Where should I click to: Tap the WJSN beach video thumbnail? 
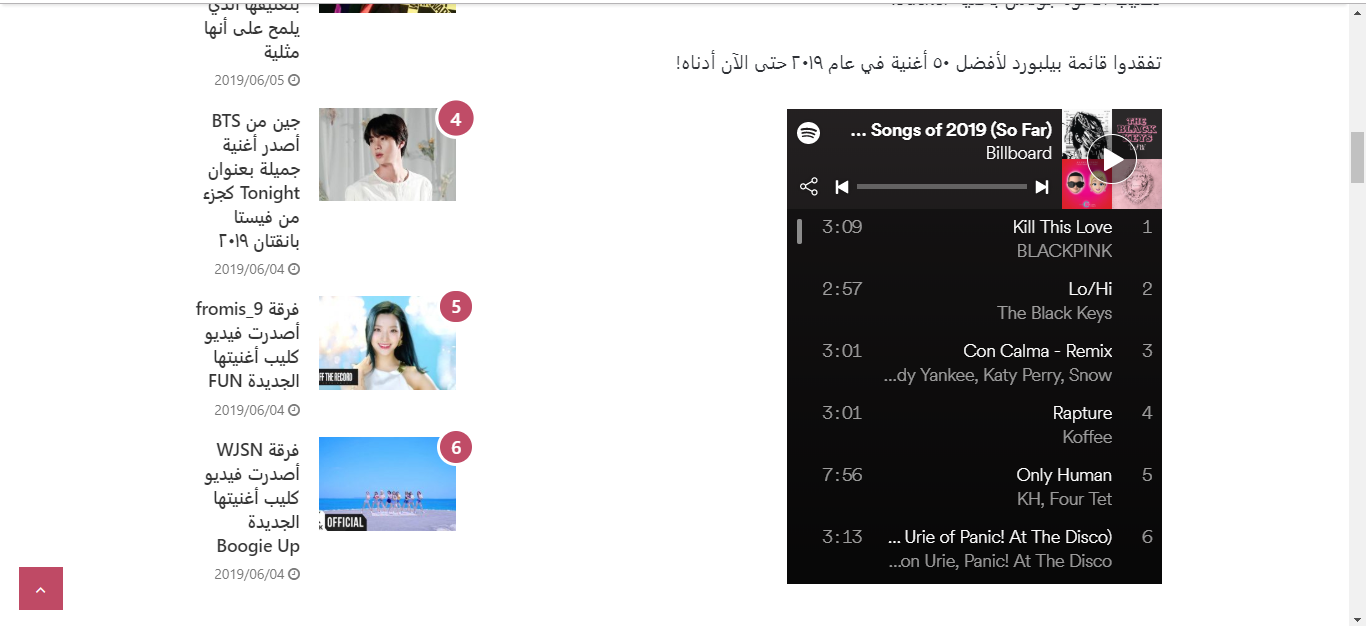click(387, 484)
